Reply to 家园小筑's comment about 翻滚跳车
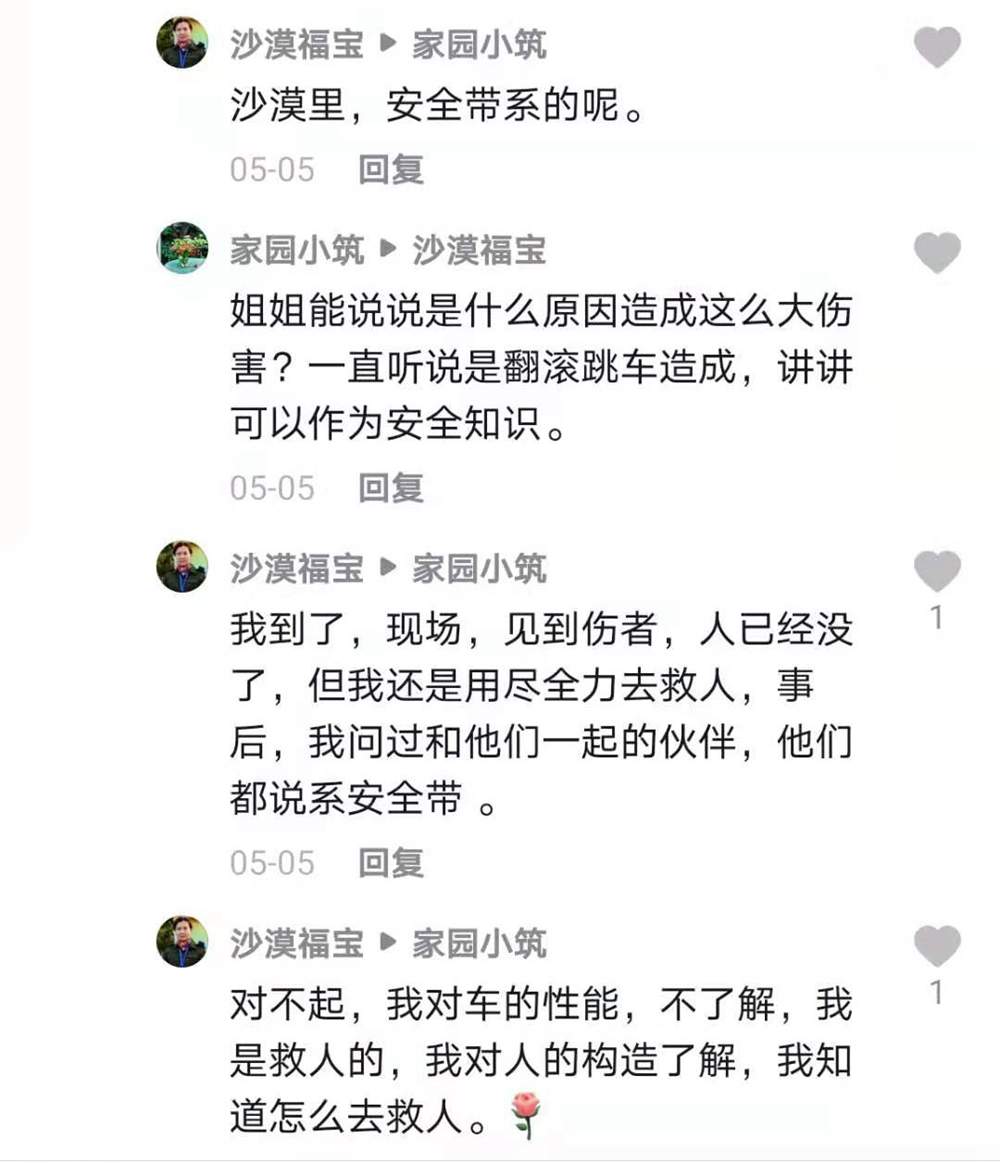This screenshot has height=1163, width=1000. click(391, 488)
